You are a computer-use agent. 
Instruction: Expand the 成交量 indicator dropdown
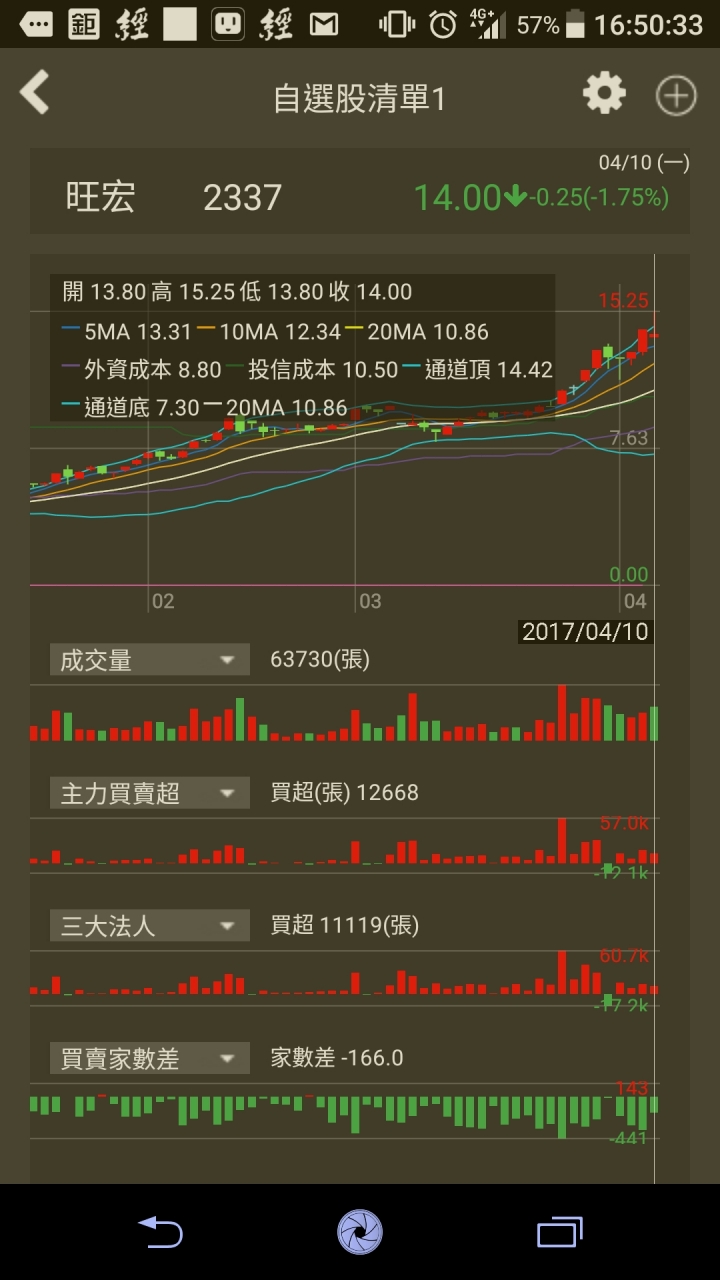(x=150, y=660)
